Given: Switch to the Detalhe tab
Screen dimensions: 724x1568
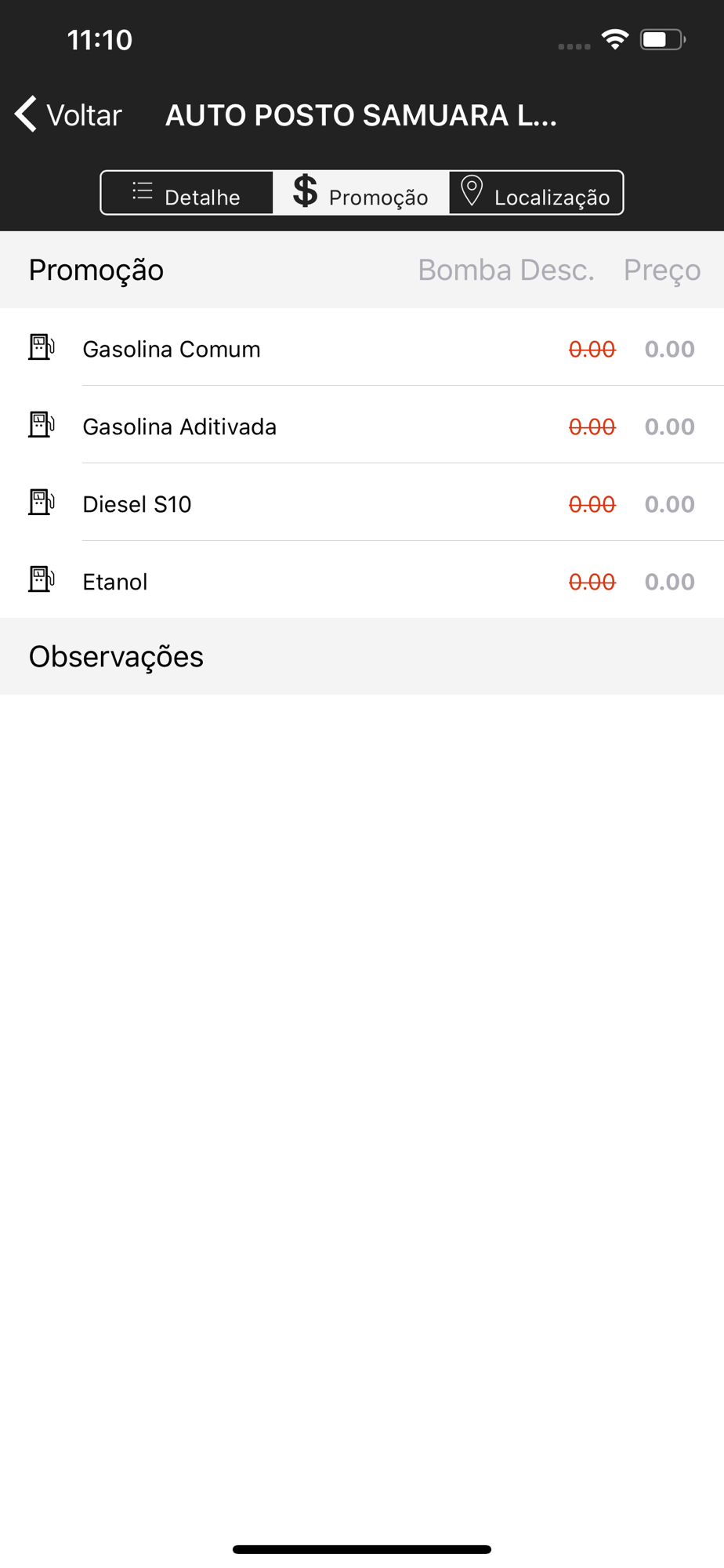Looking at the screenshot, I should pyautogui.click(x=187, y=193).
